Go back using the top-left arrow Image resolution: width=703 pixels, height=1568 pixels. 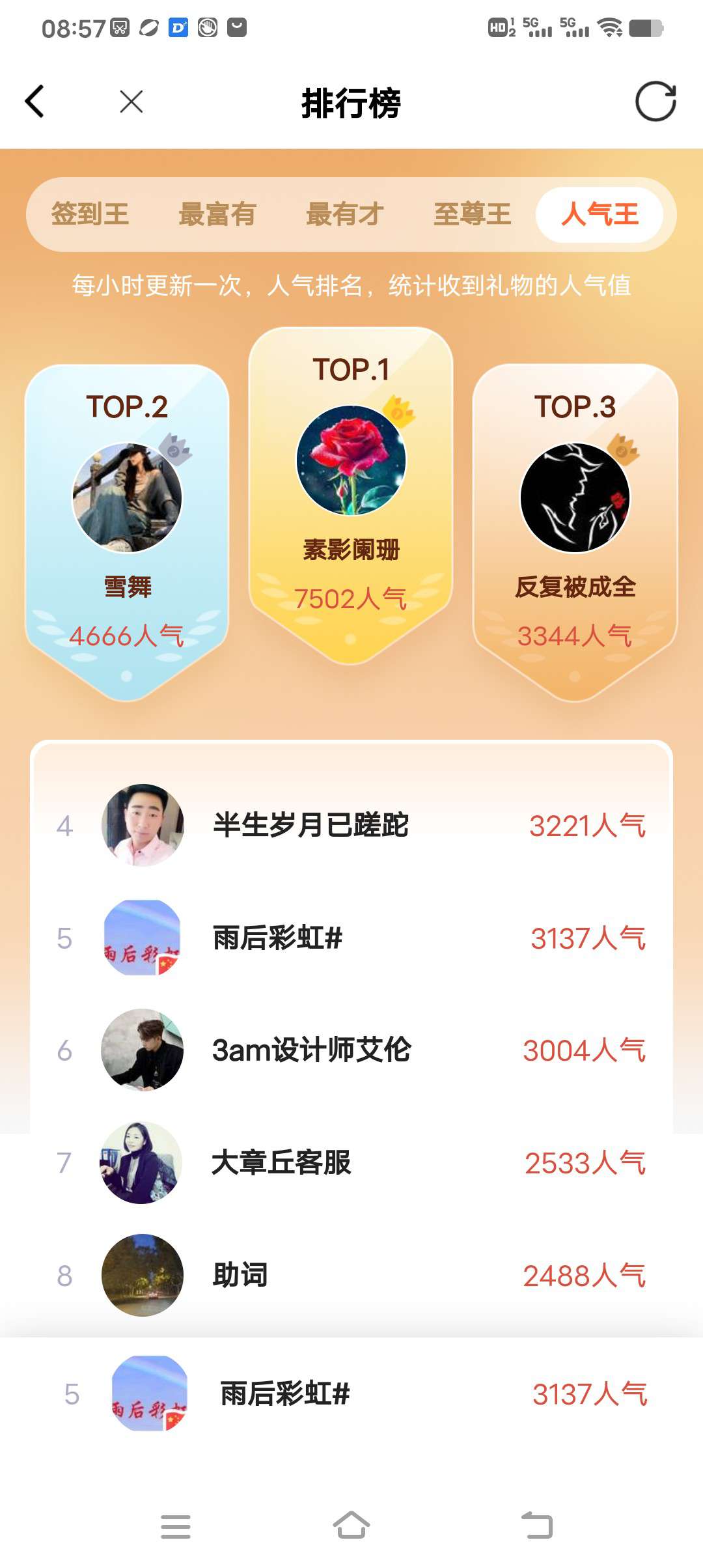pyautogui.click(x=35, y=102)
